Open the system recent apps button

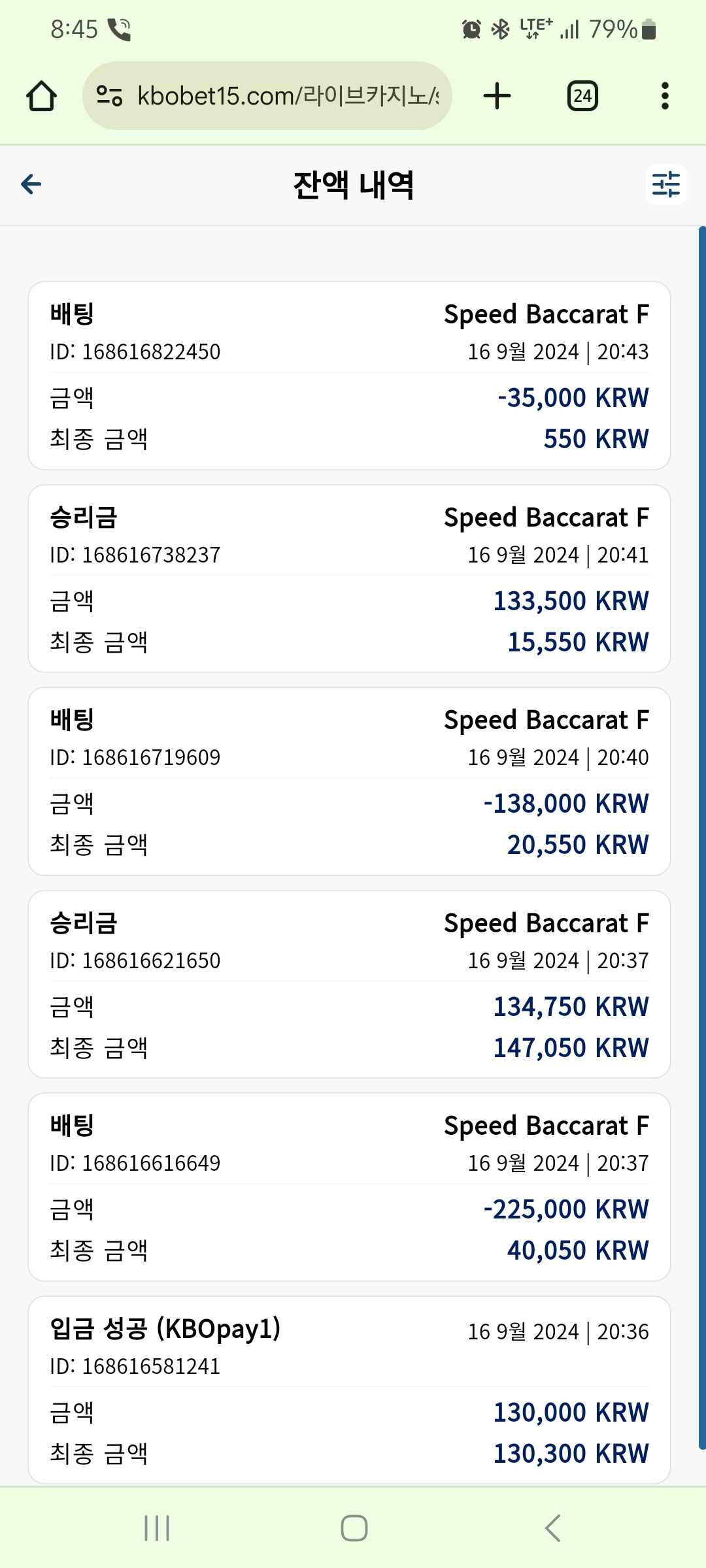[x=157, y=1528]
